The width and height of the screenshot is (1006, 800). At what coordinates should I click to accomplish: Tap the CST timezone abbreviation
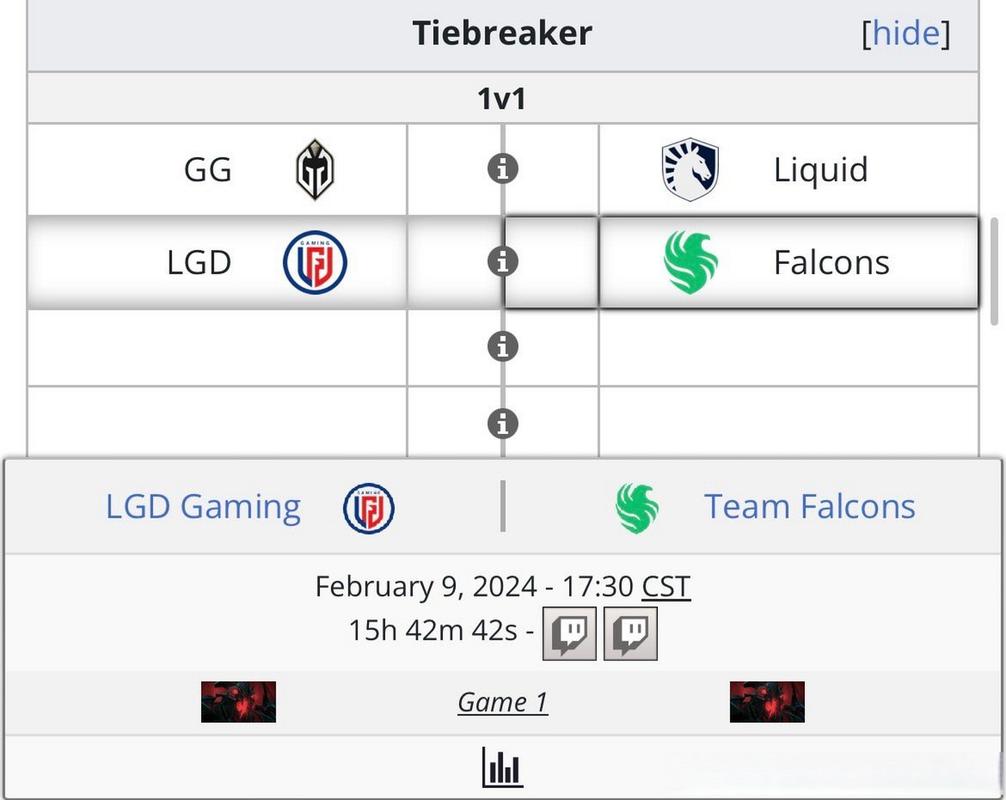click(x=666, y=586)
